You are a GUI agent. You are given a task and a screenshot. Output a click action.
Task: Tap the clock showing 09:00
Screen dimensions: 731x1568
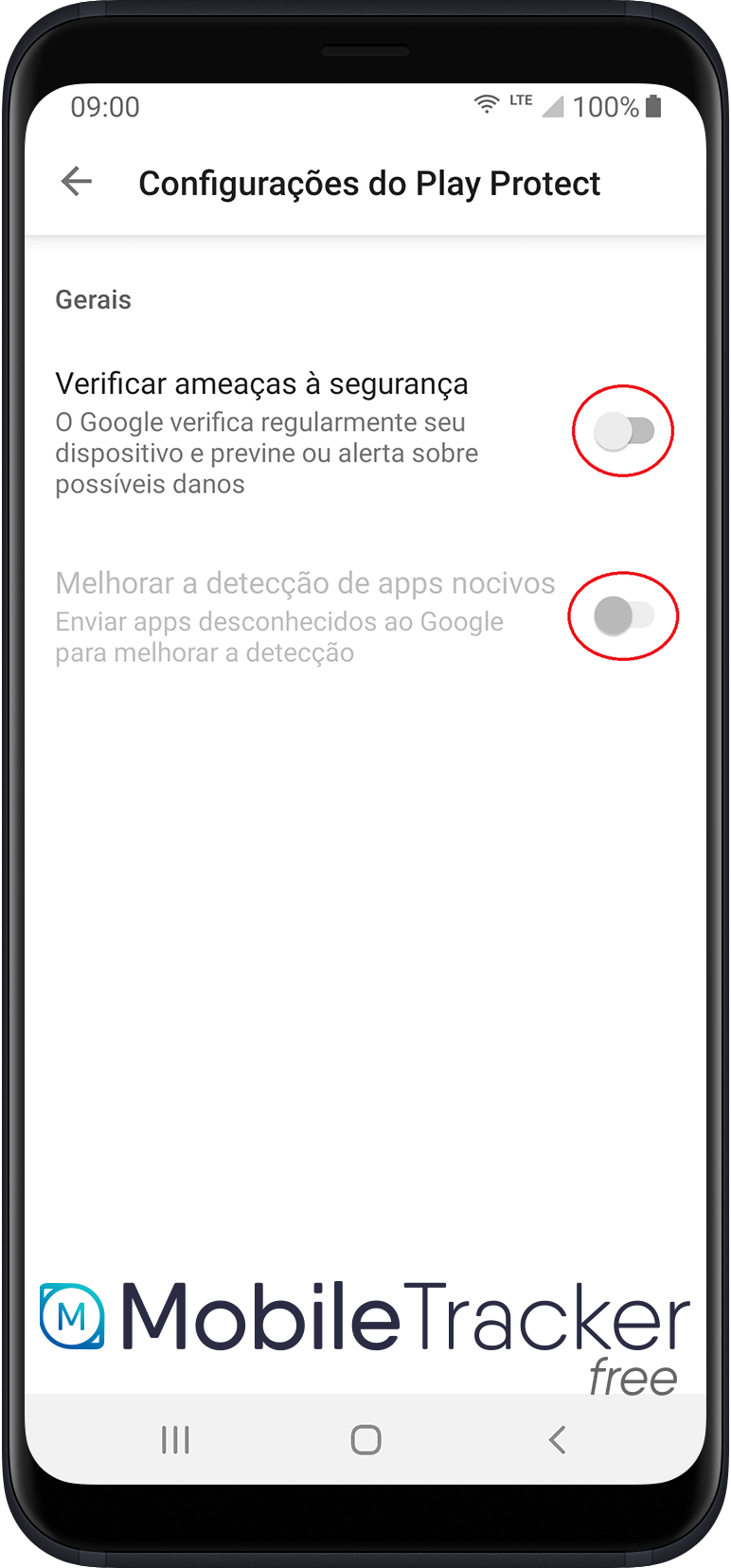(x=105, y=106)
